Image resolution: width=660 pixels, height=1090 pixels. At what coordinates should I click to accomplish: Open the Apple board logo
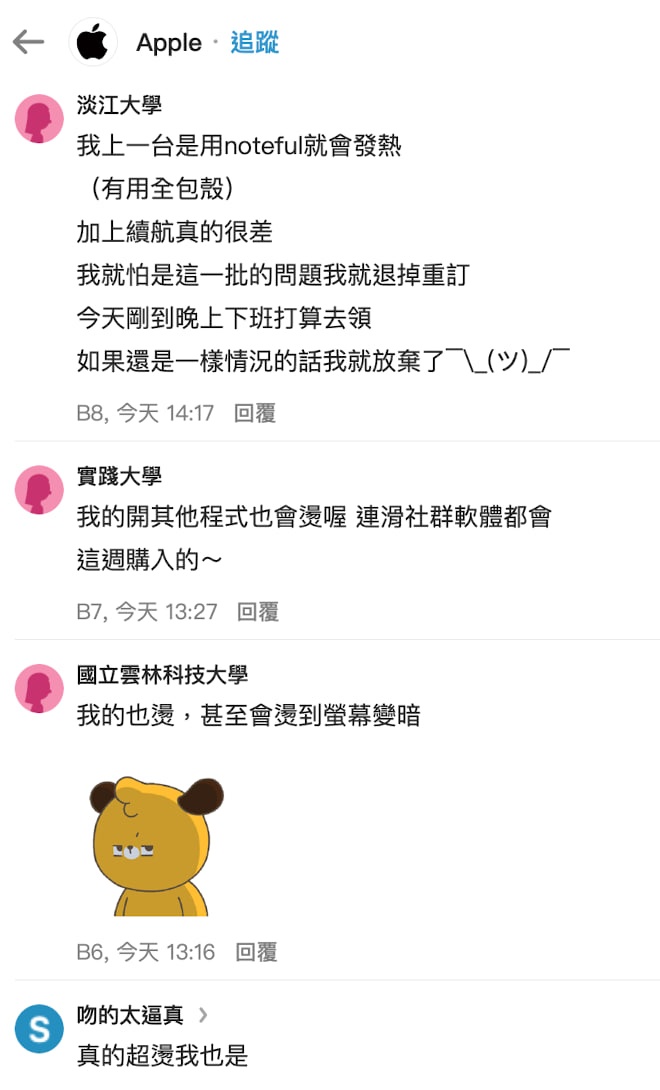tap(94, 43)
